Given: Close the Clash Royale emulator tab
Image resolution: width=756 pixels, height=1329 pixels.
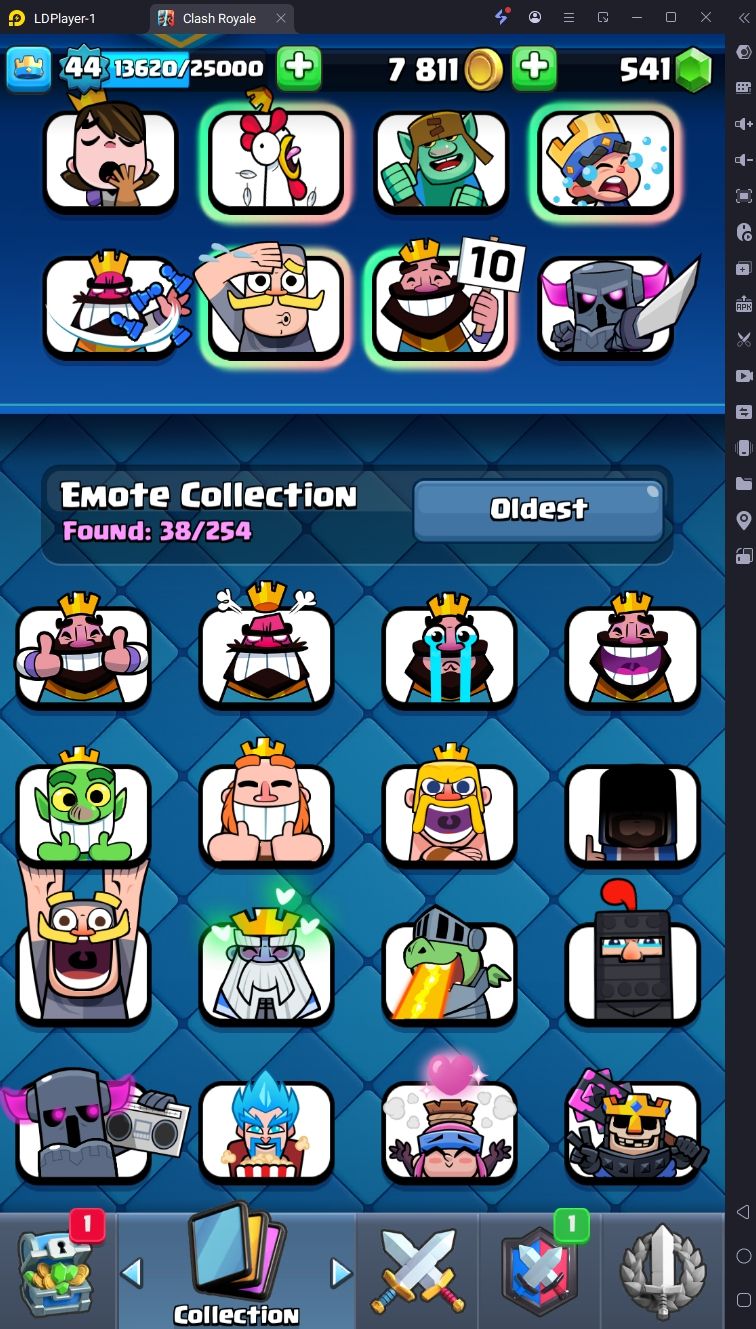Looking at the screenshot, I should coord(282,18).
